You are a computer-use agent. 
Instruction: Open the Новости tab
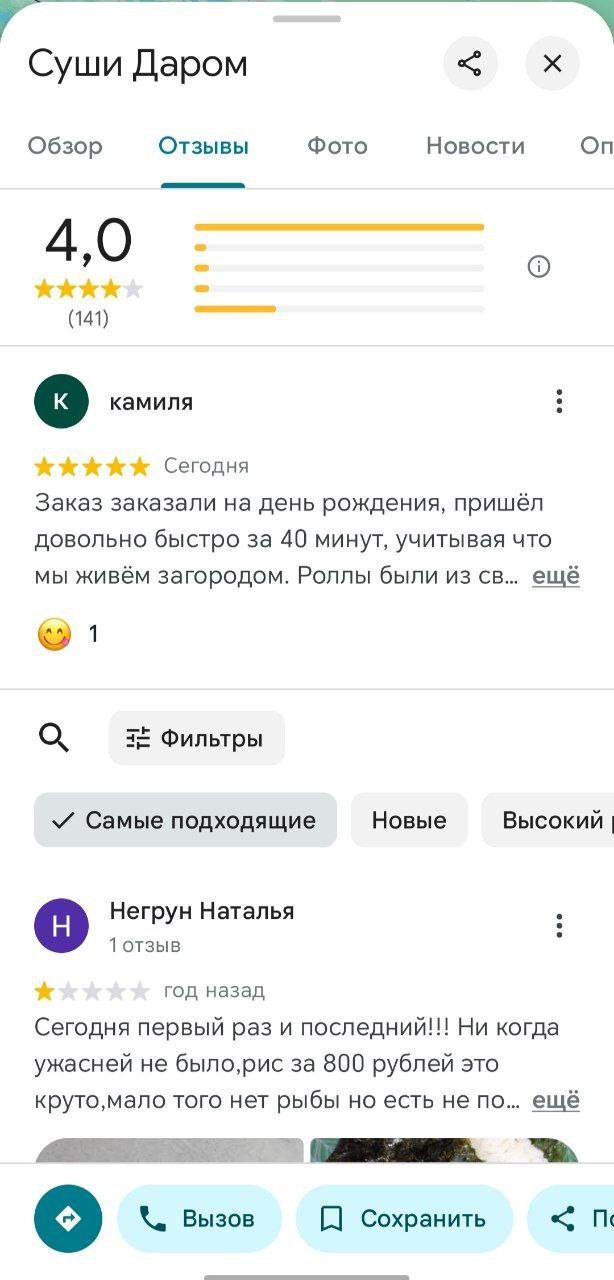point(475,146)
